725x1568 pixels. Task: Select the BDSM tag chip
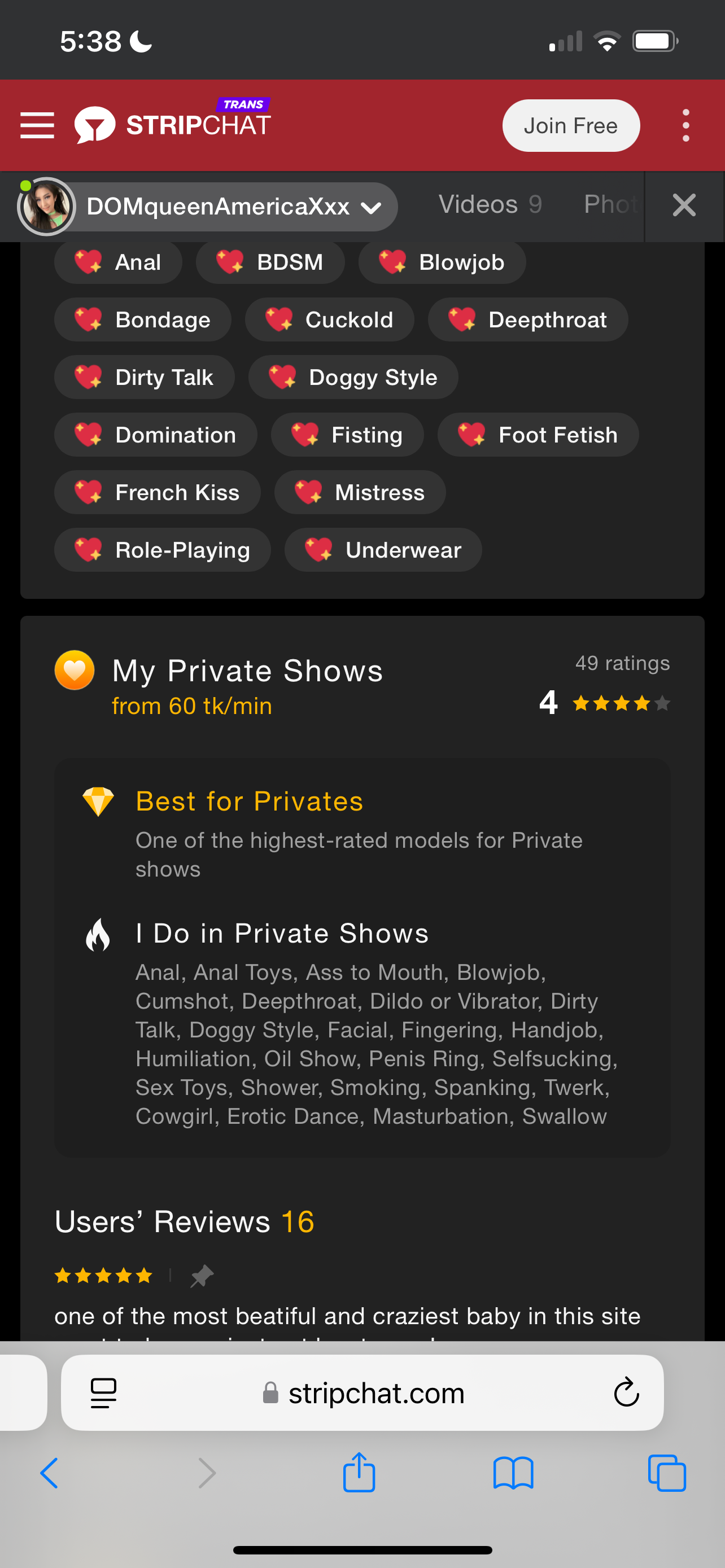click(x=270, y=262)
